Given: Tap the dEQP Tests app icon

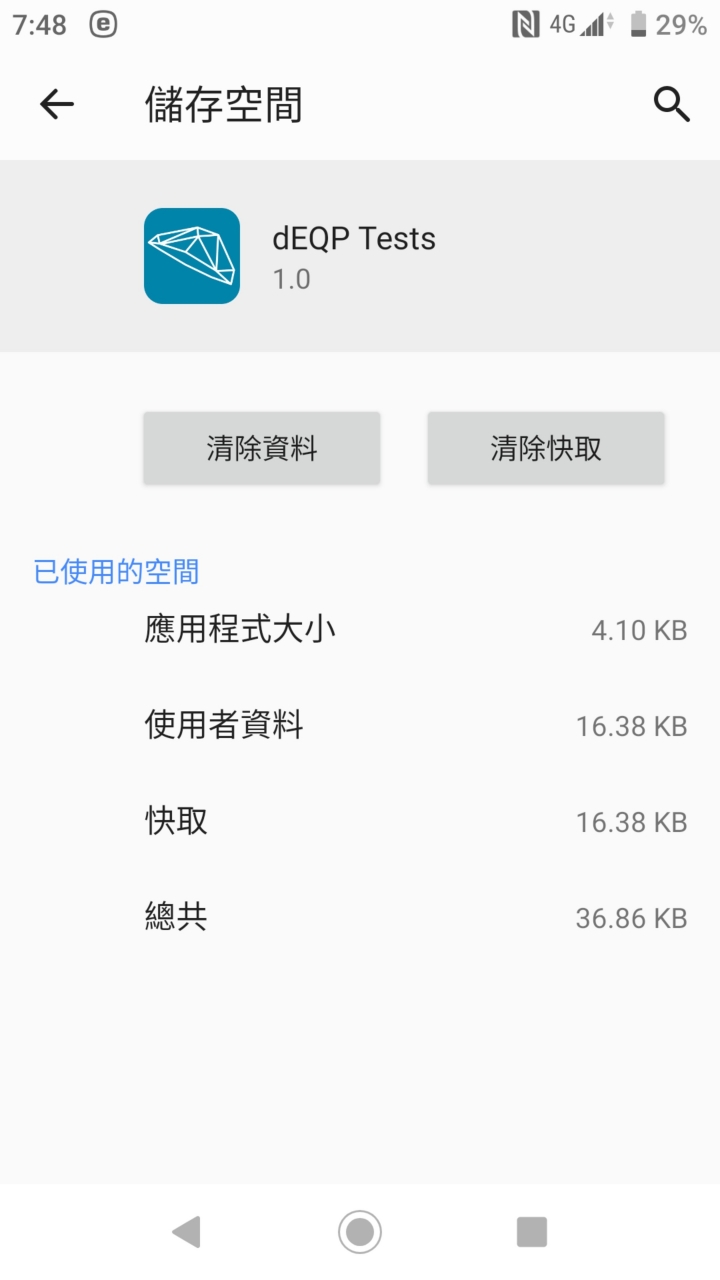Looking at the screenshot, I should (x=192, y=256).
